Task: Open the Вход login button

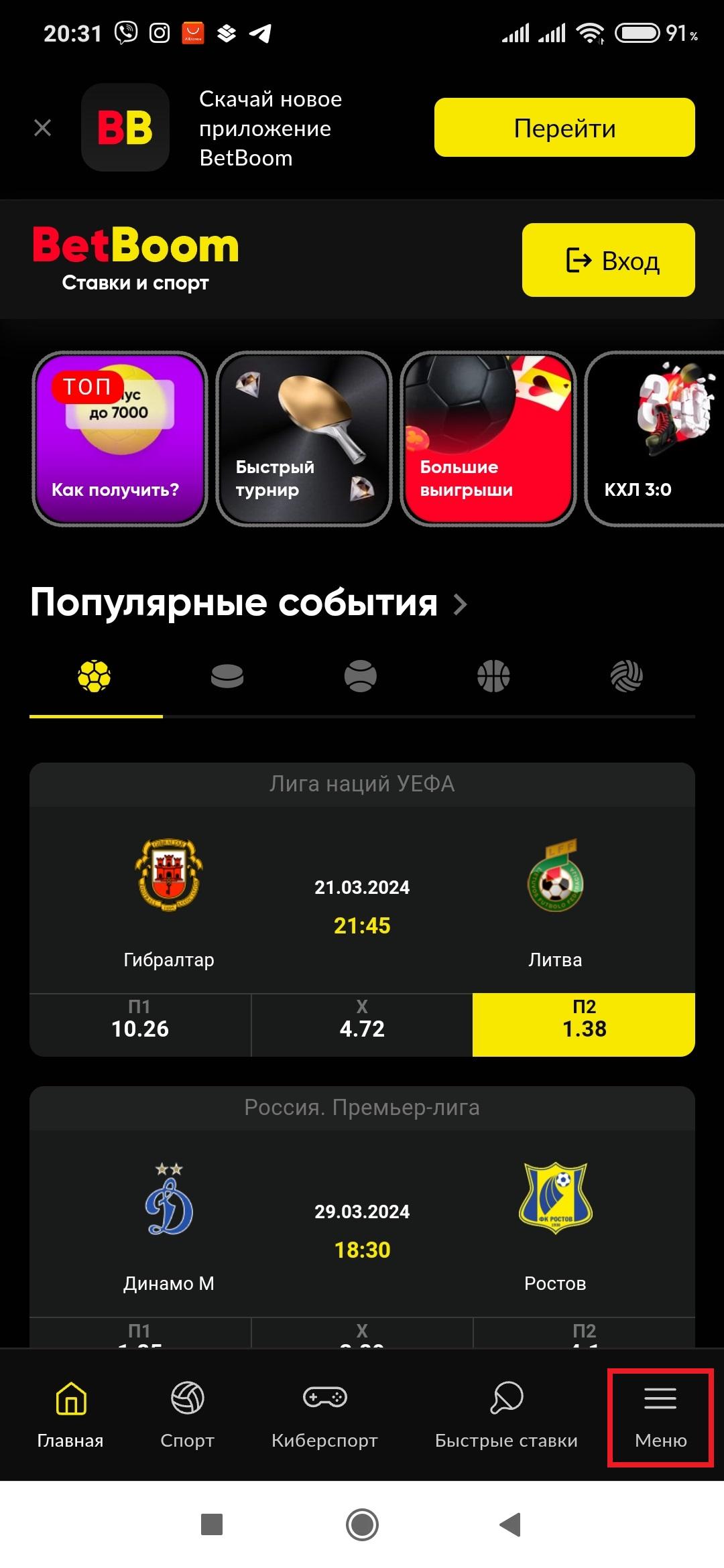Action: click(x=608, y=260)
